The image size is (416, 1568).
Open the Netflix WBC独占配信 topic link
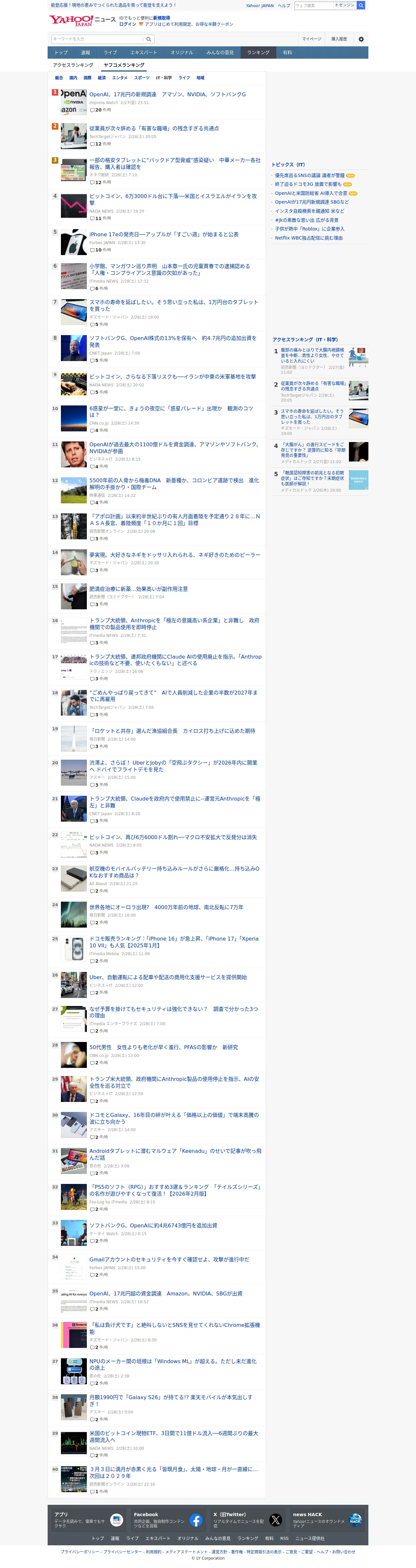point(308,238)
